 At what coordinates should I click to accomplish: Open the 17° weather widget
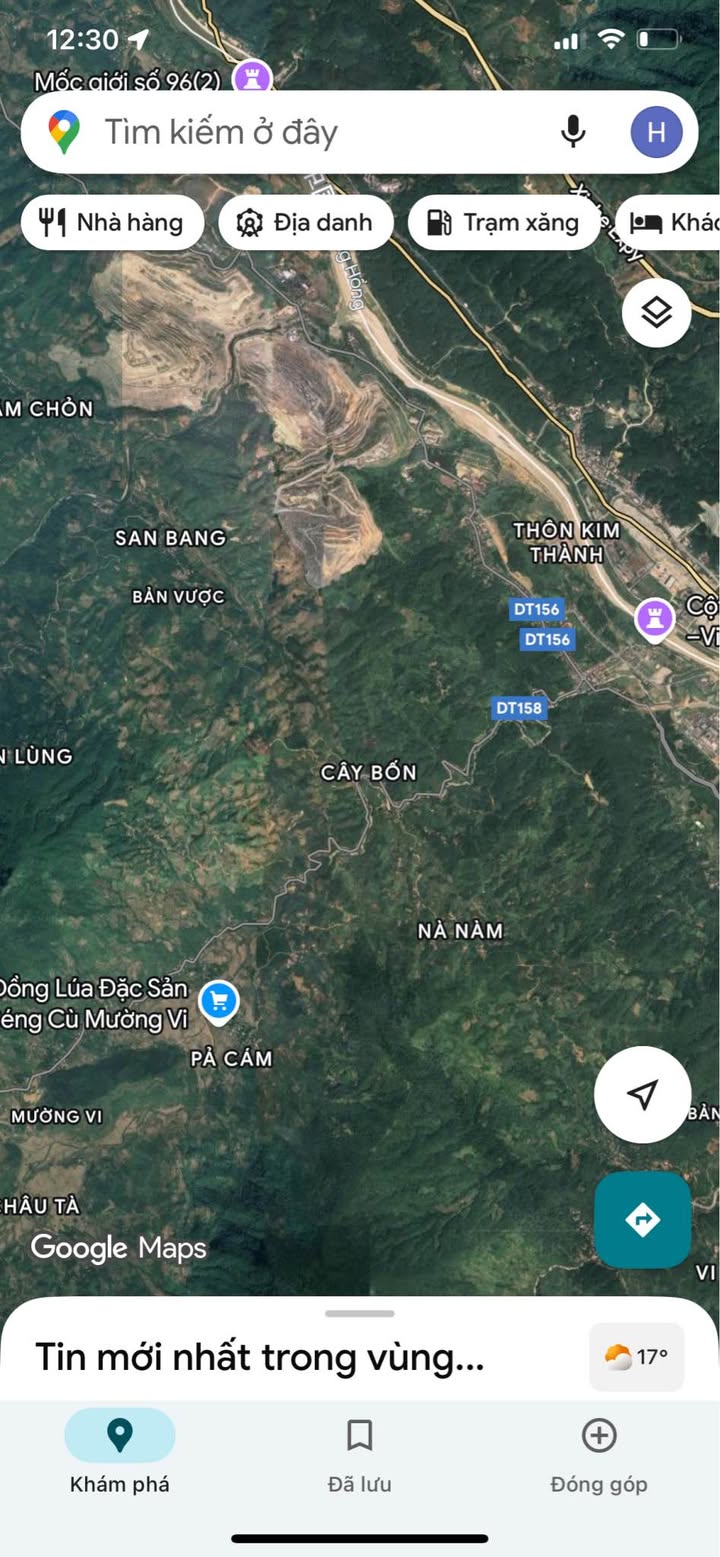pos(636,1357)
